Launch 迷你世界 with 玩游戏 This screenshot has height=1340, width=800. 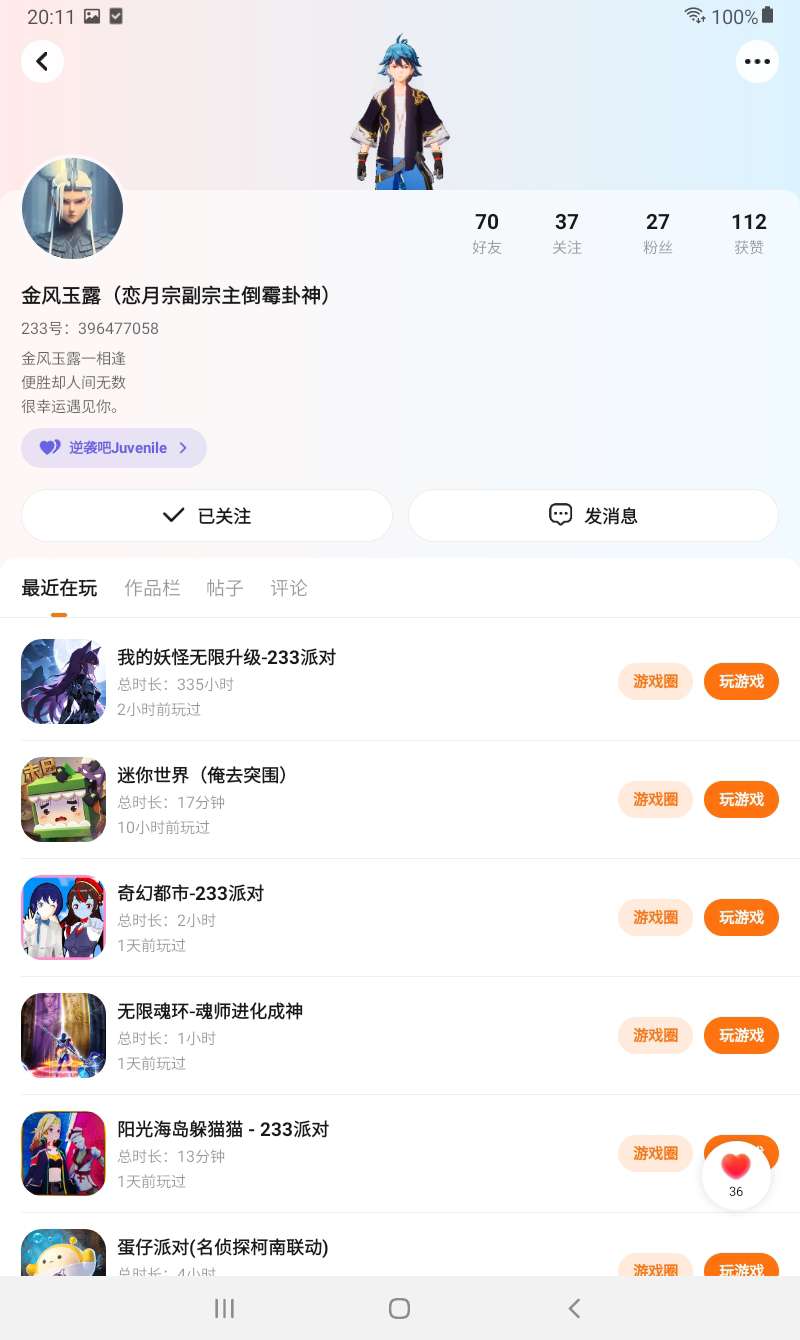(x=741, y=799)
